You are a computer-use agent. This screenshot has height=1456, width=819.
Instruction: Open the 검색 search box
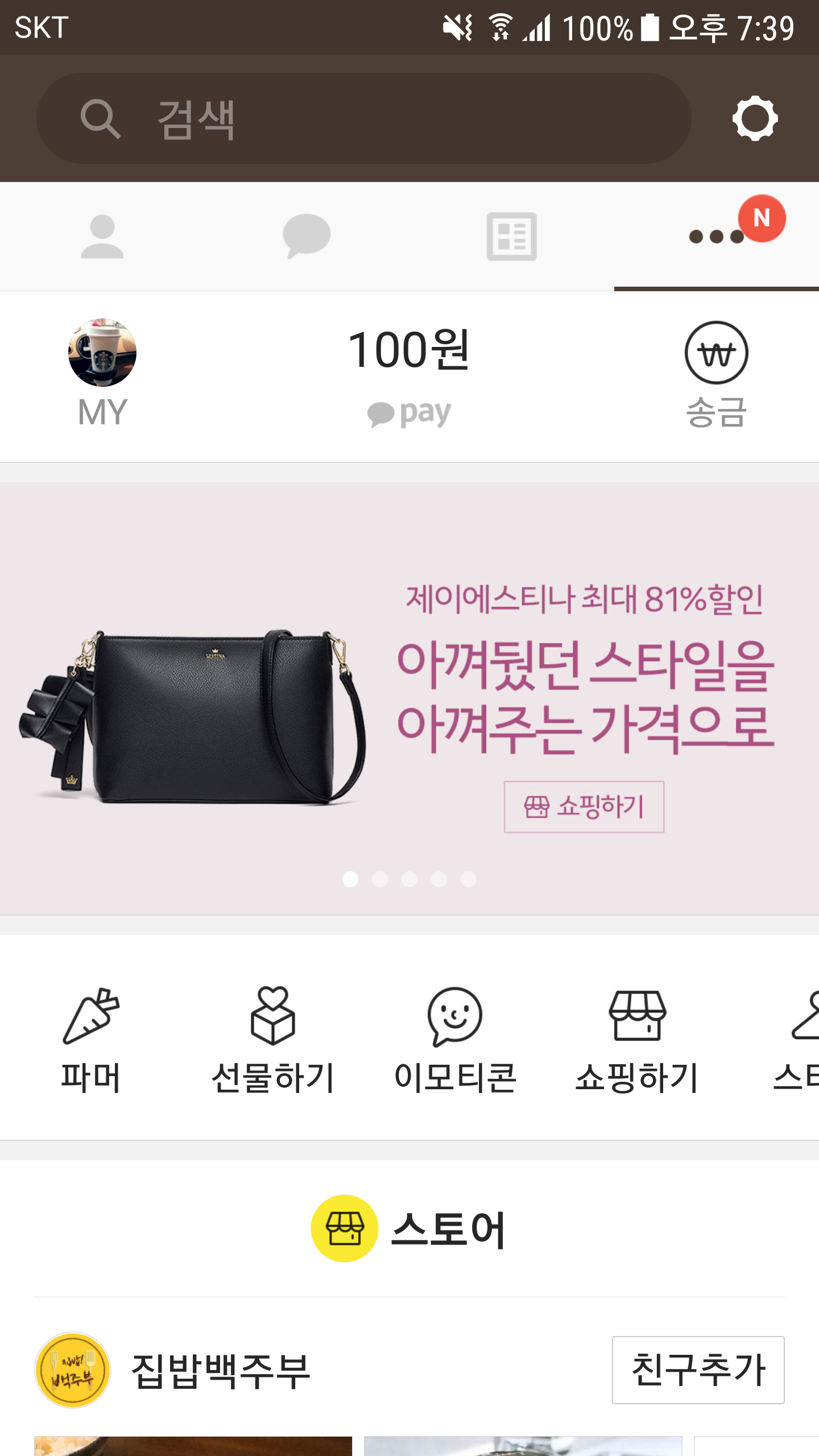point(364,118)
